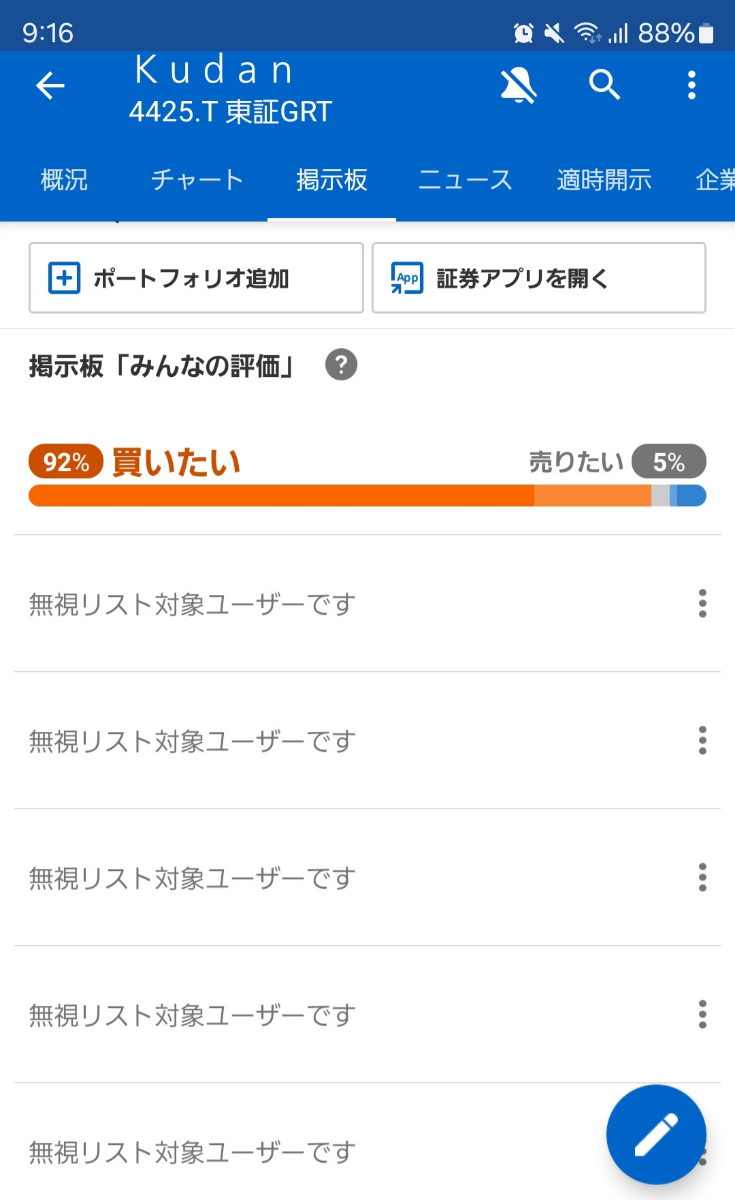Select the 適時開示 tab
The width and height of the screenshot is (735, 1200).
(x=602, y=180)
